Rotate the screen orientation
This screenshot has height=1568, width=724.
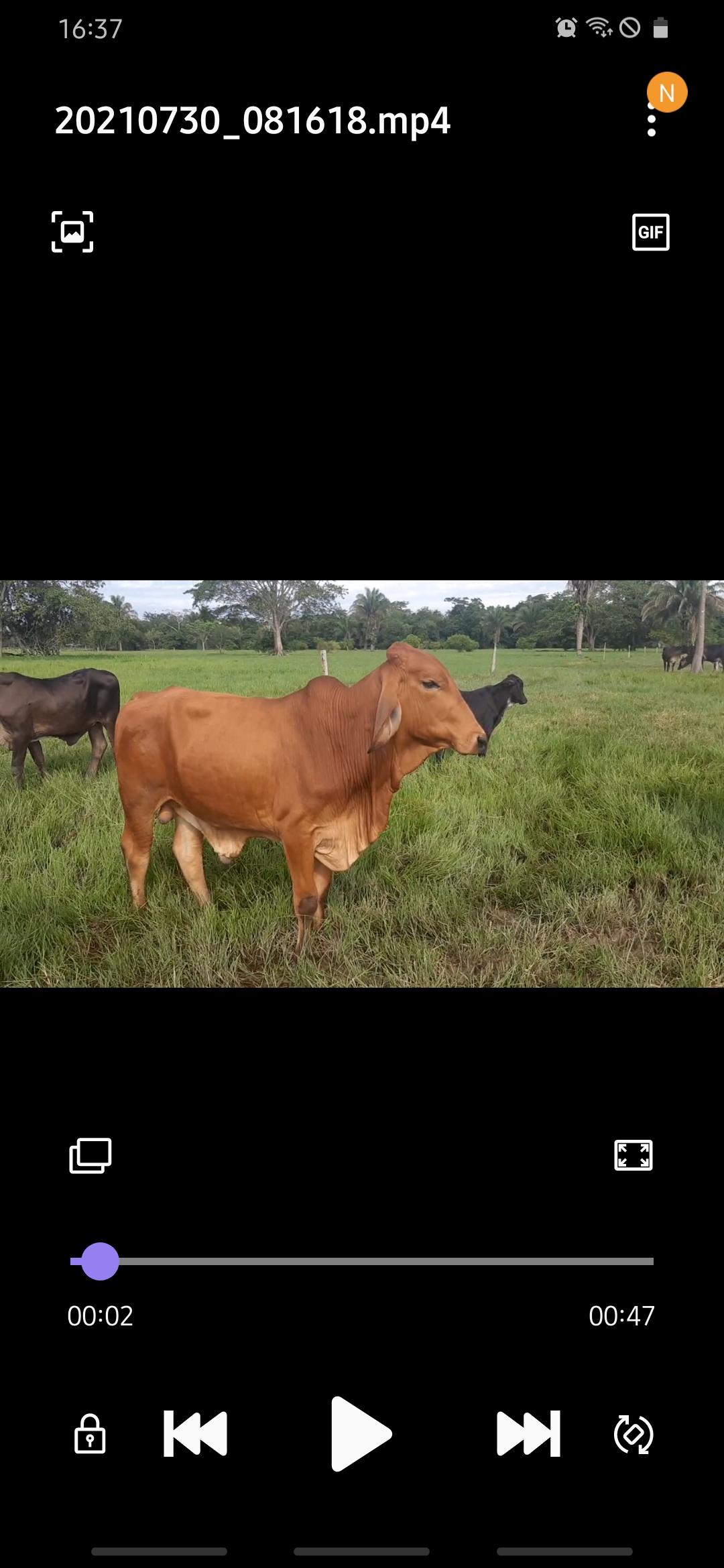[x=633, y=1434]
